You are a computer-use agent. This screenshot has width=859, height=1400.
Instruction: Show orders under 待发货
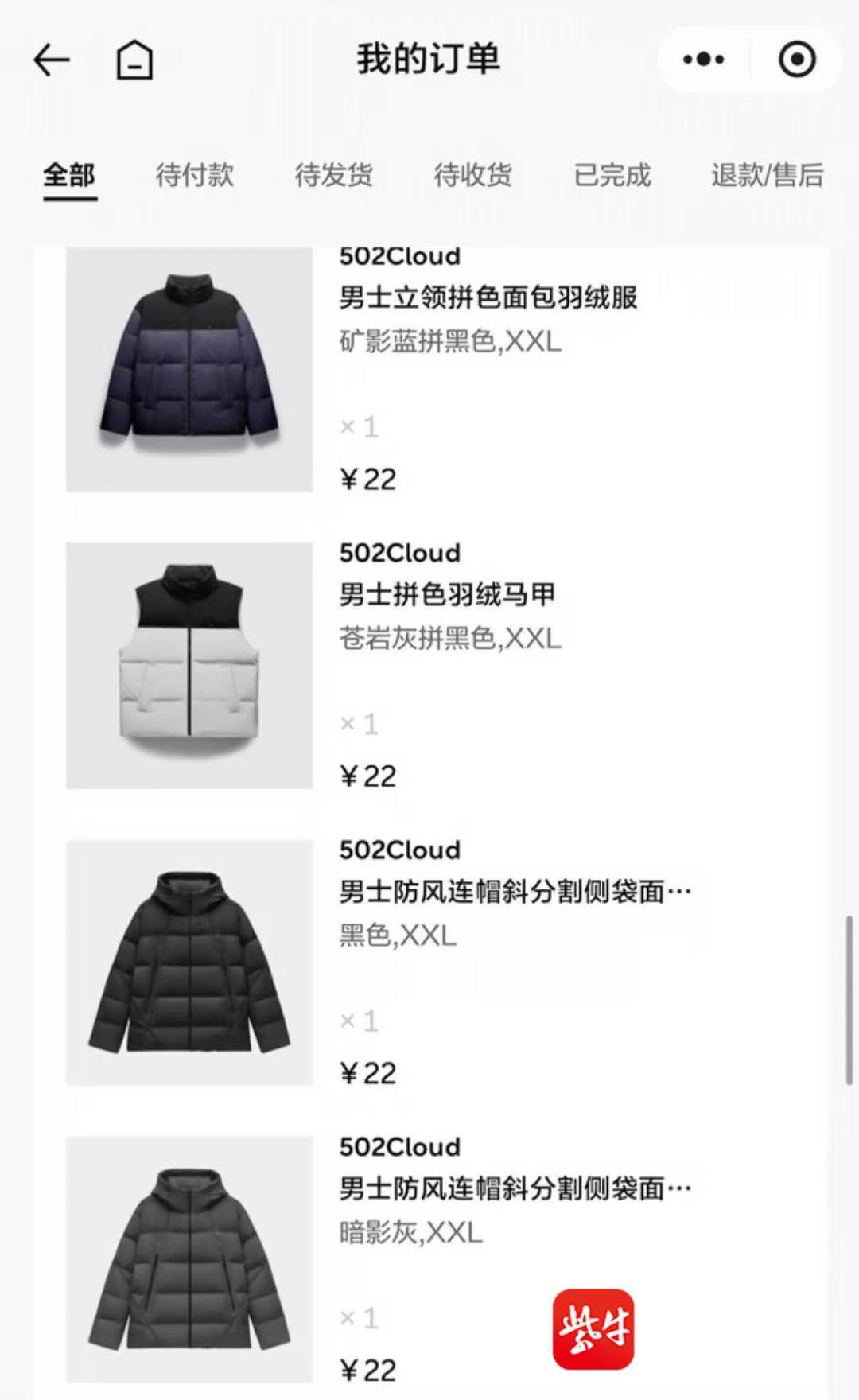coord(334,175)
